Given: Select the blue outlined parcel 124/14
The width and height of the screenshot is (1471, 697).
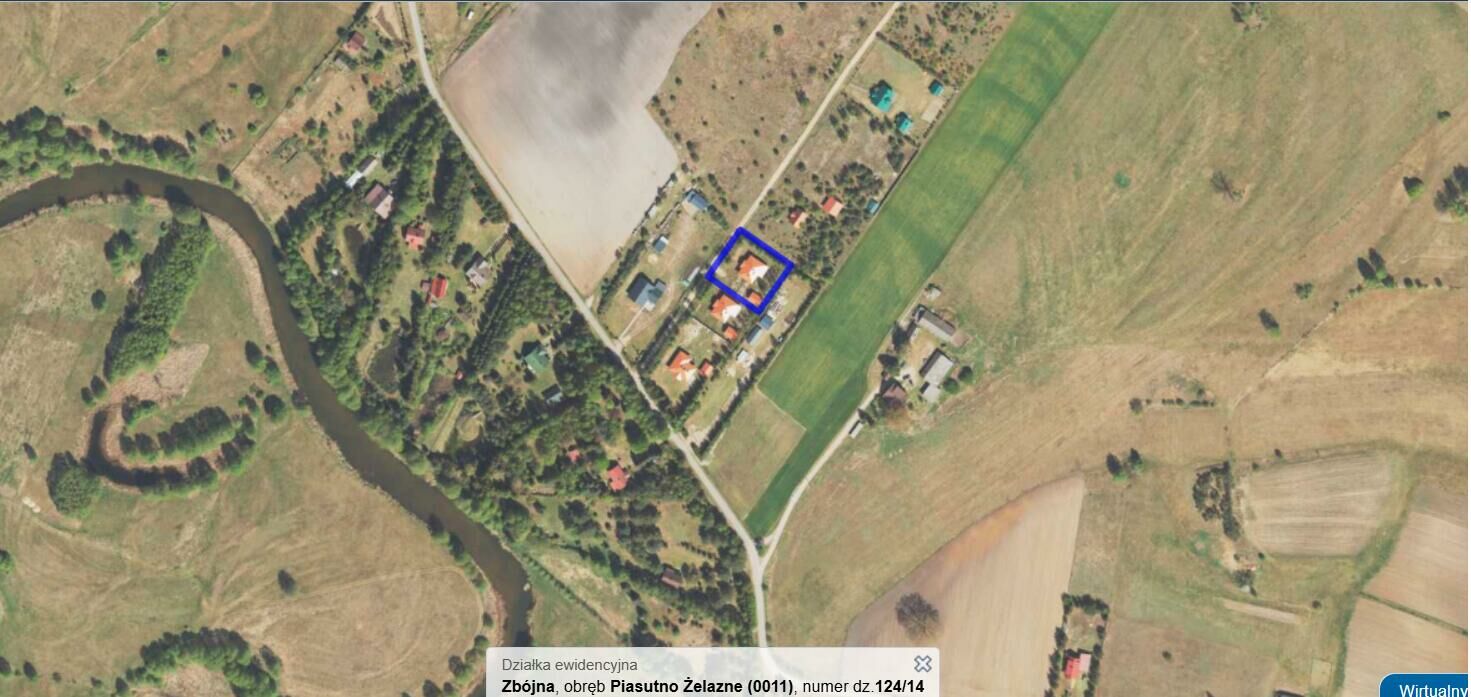Looking at the screenshot, I should pos(750,271).
